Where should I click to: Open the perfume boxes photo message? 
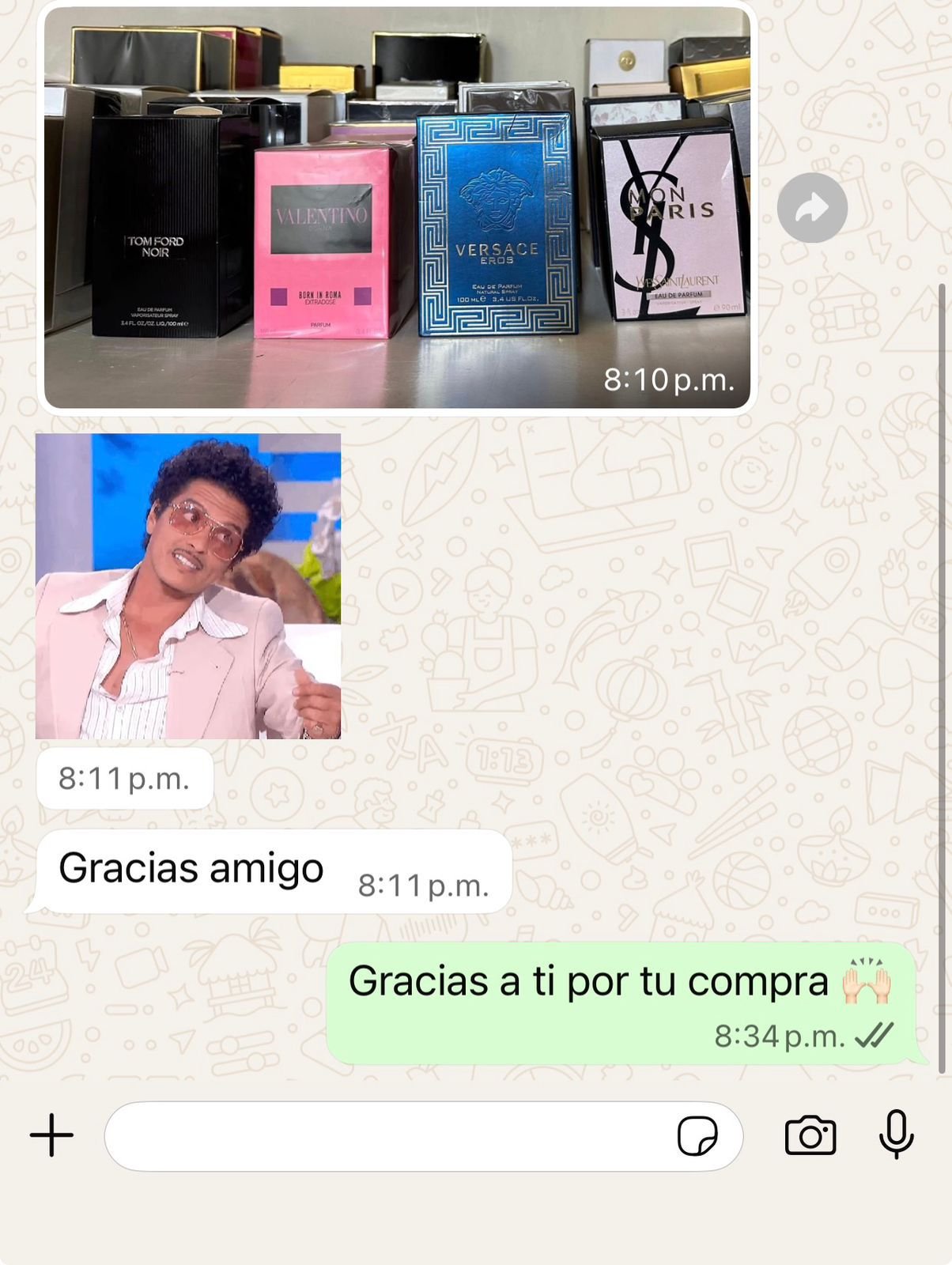397,207
